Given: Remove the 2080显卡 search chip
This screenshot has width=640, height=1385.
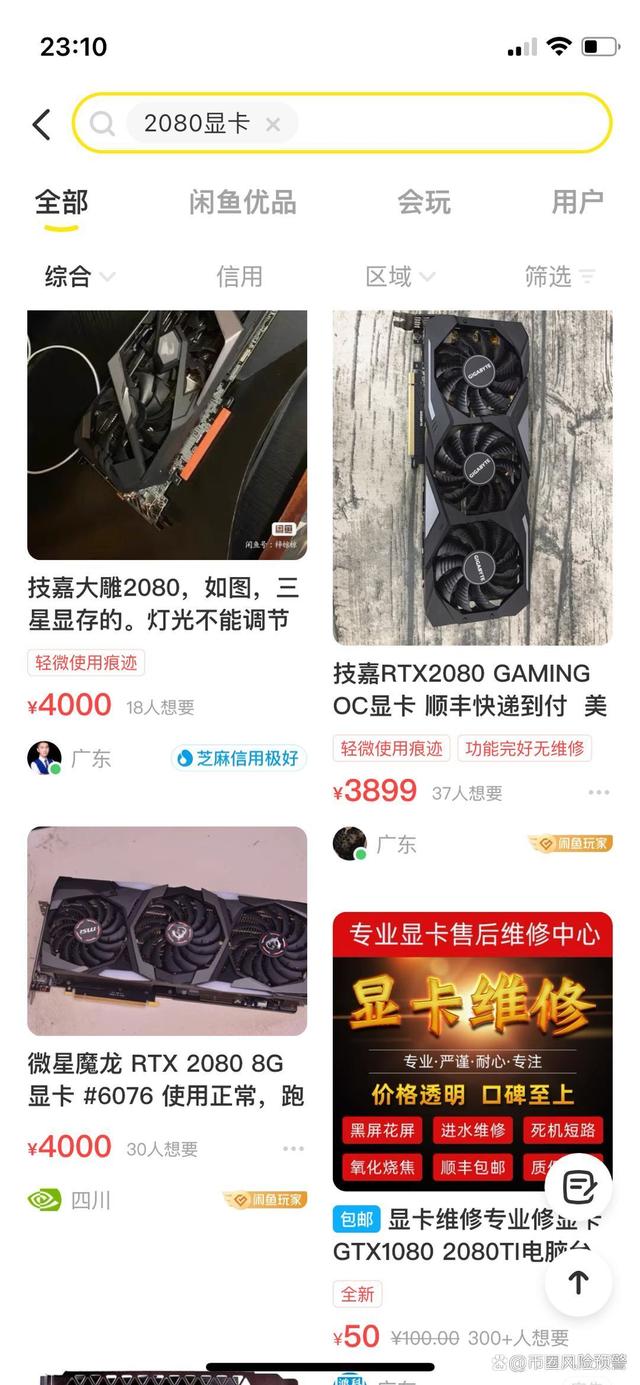Looking at the screenshot, I should coord(273,124).
